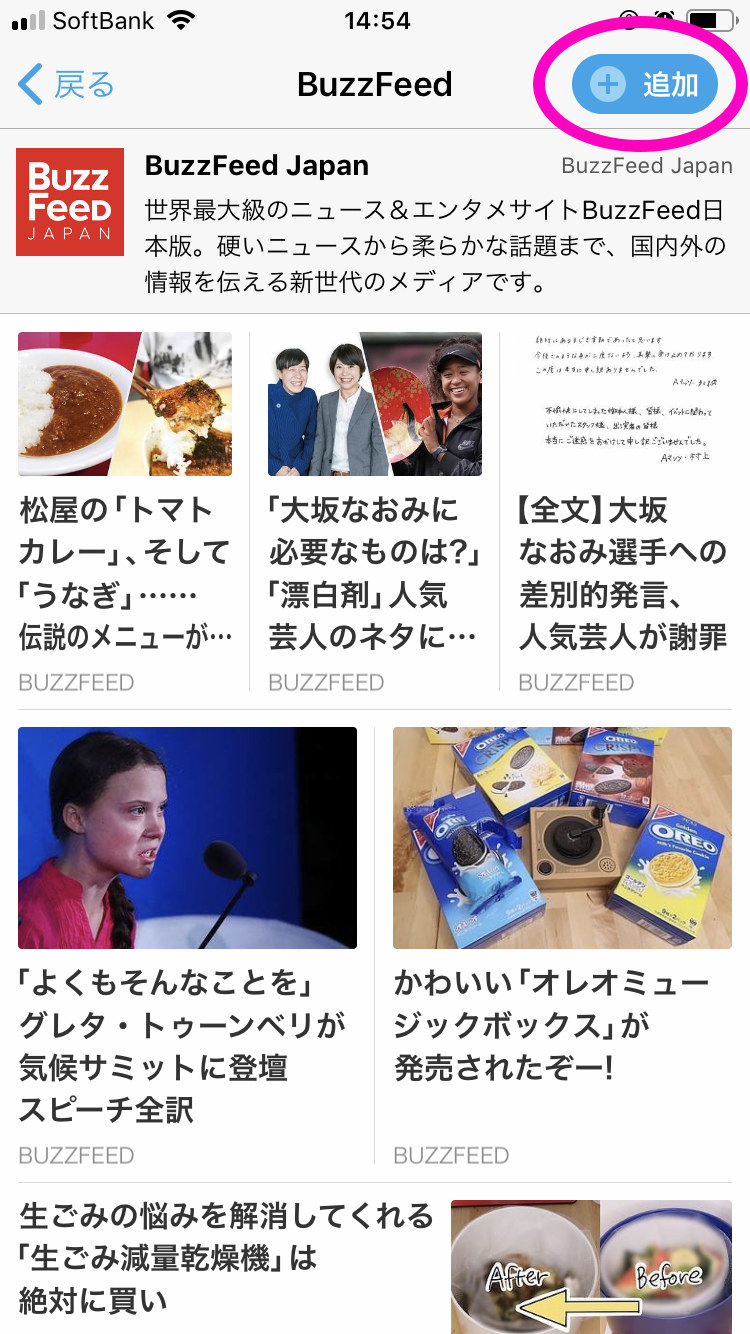The width and height of the screenshot is (750, 1334).
Task: Go back with the 戻る button
Action: (67, 85)
